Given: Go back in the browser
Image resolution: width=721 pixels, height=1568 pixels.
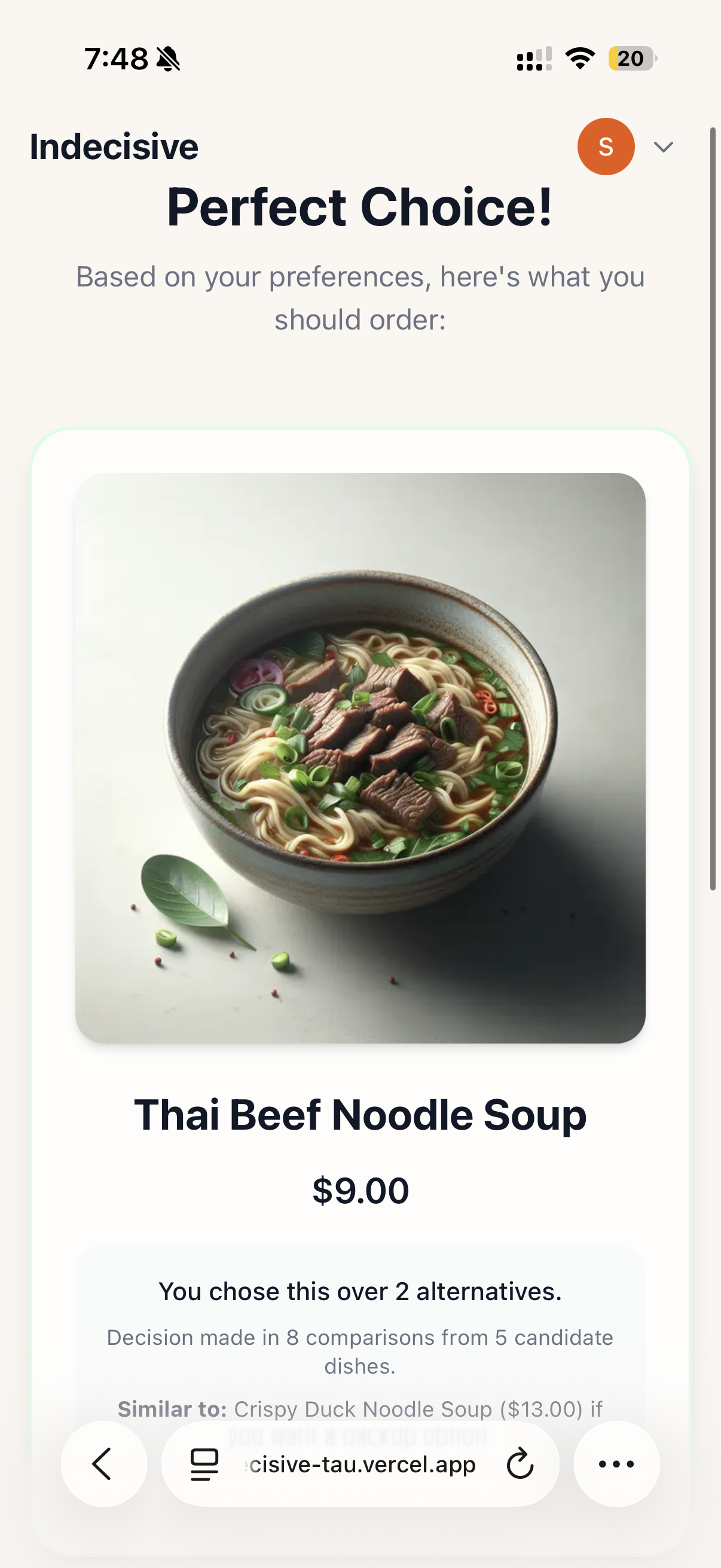Looking at the screenshot, I should coord(103,1464).
